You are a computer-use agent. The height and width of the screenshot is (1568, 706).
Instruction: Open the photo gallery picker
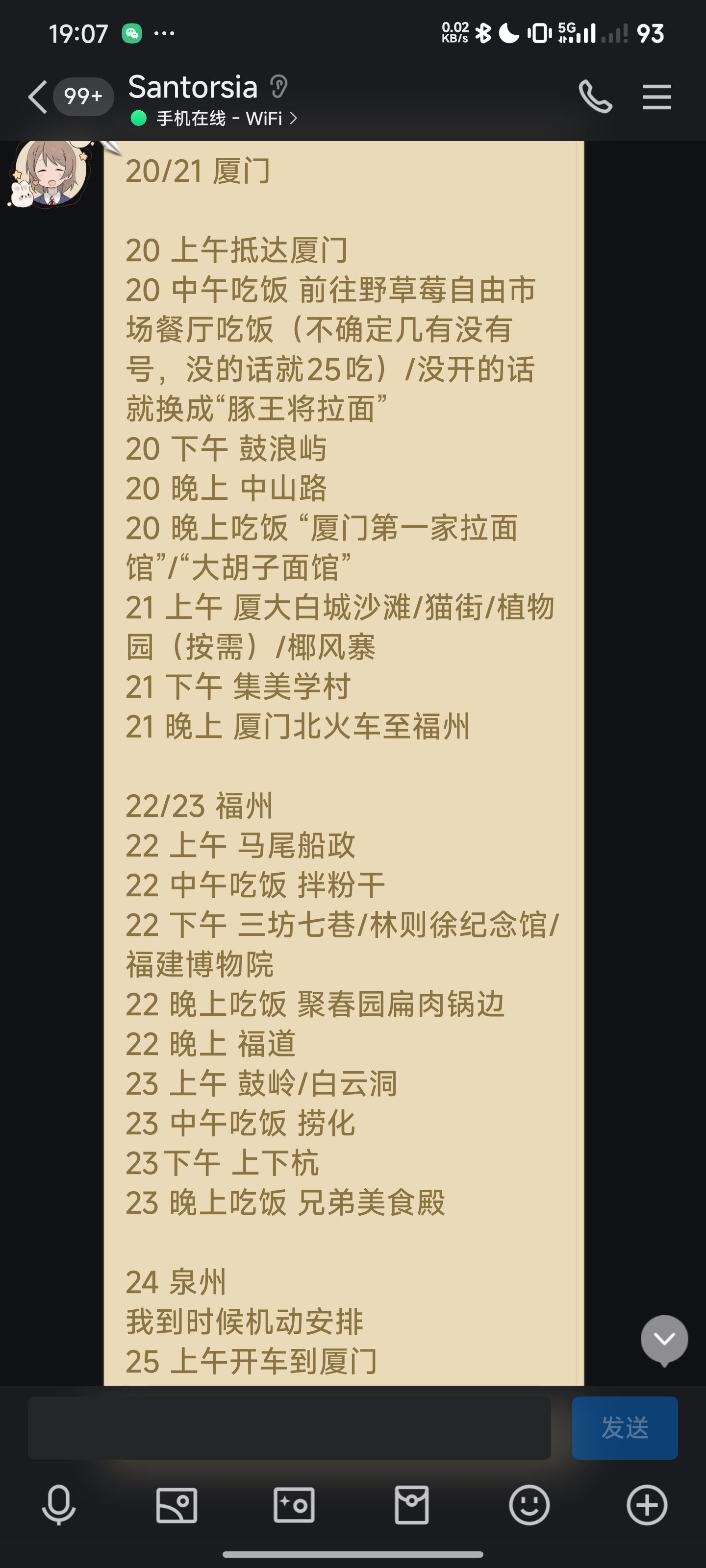[176, 1505]
